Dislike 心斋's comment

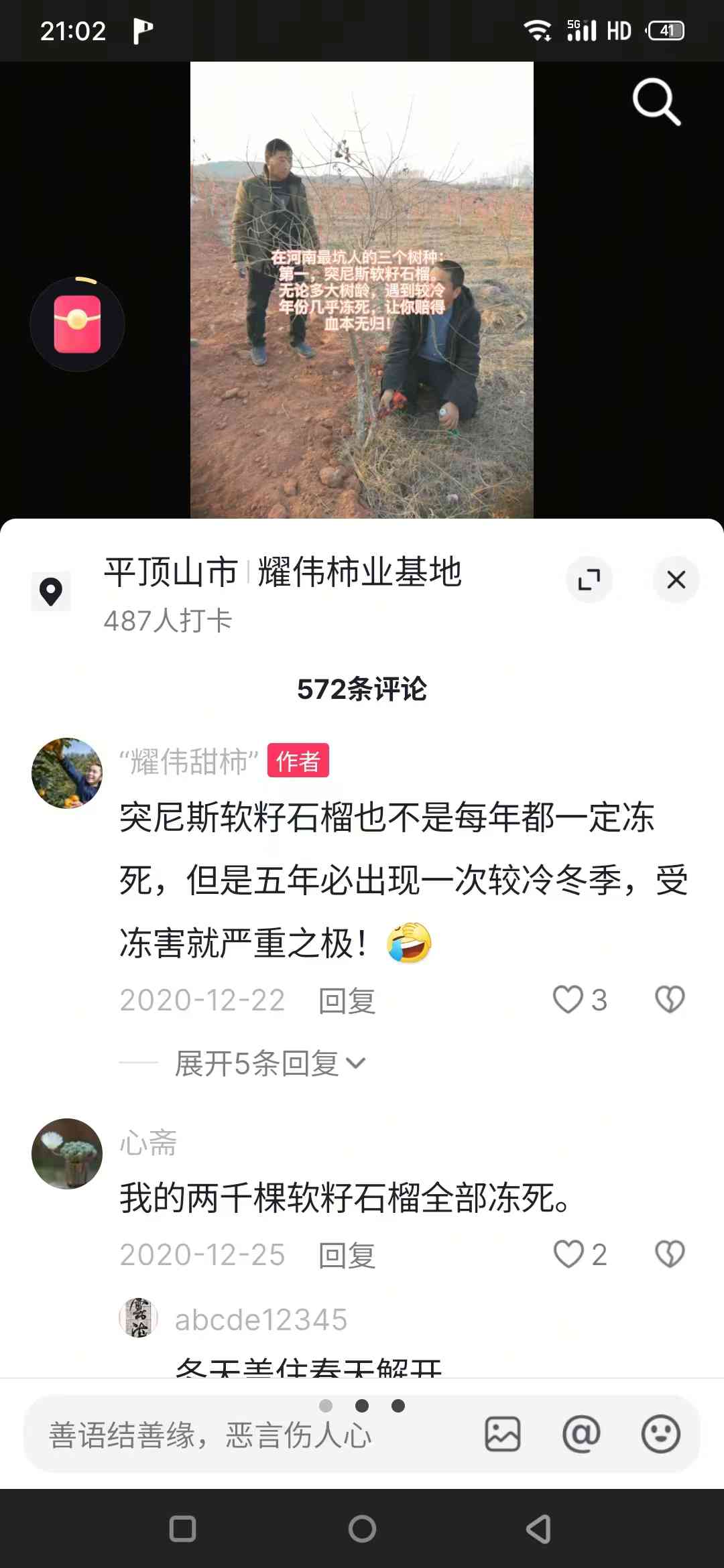pyautogui.click(x=670, y=1254)
